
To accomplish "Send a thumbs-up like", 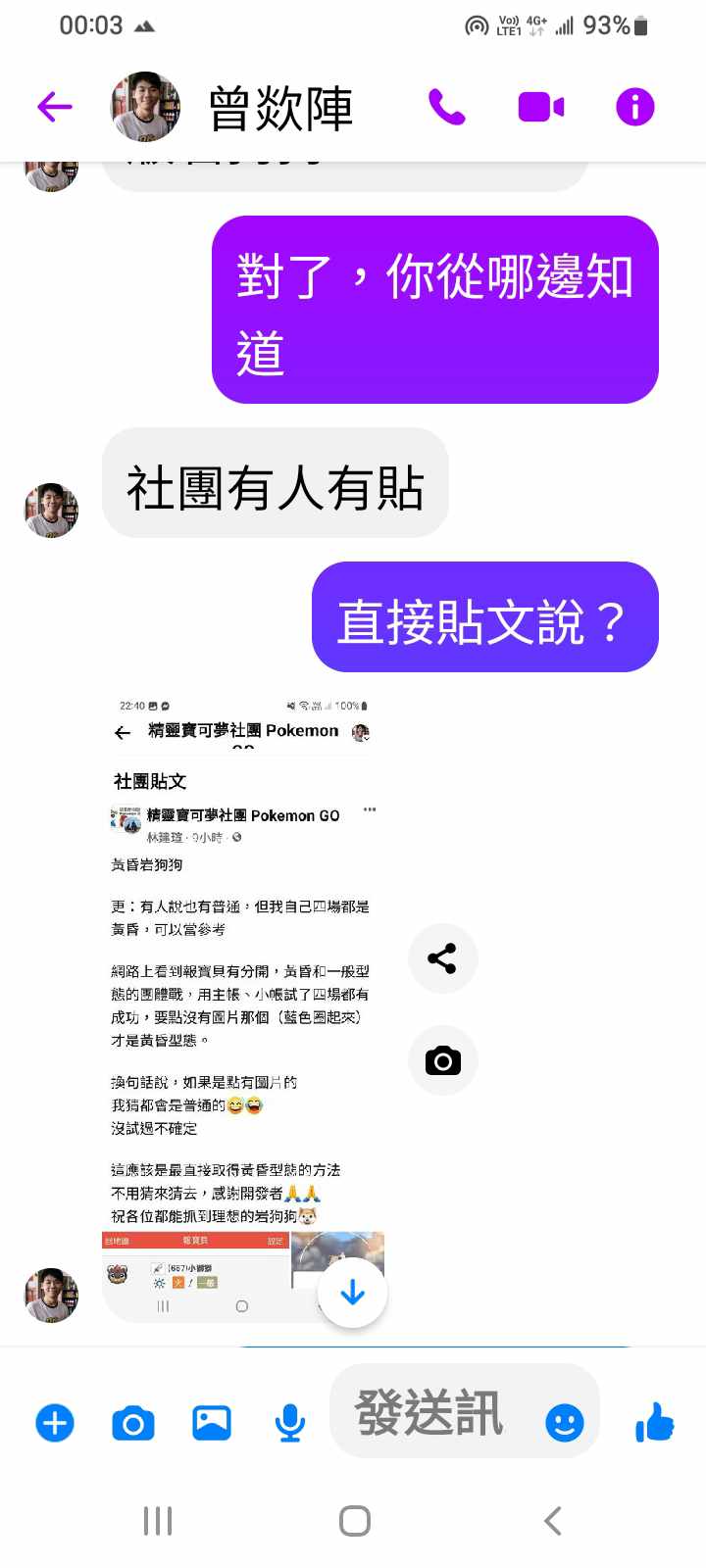I will coord(655,1422).
